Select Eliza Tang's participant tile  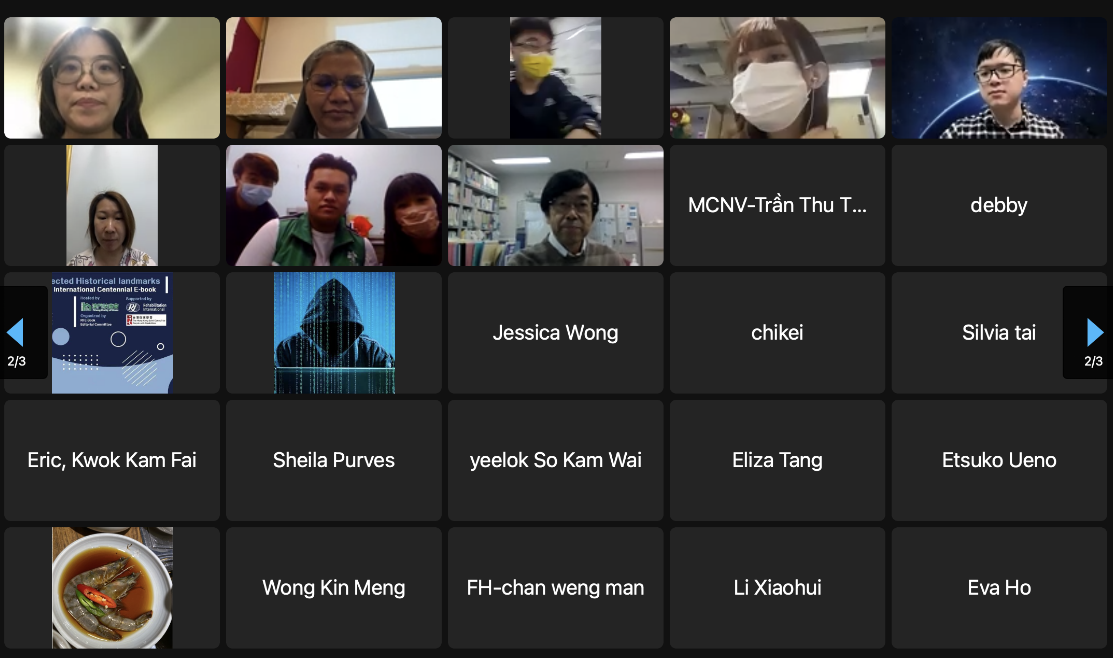pos(777,460)
